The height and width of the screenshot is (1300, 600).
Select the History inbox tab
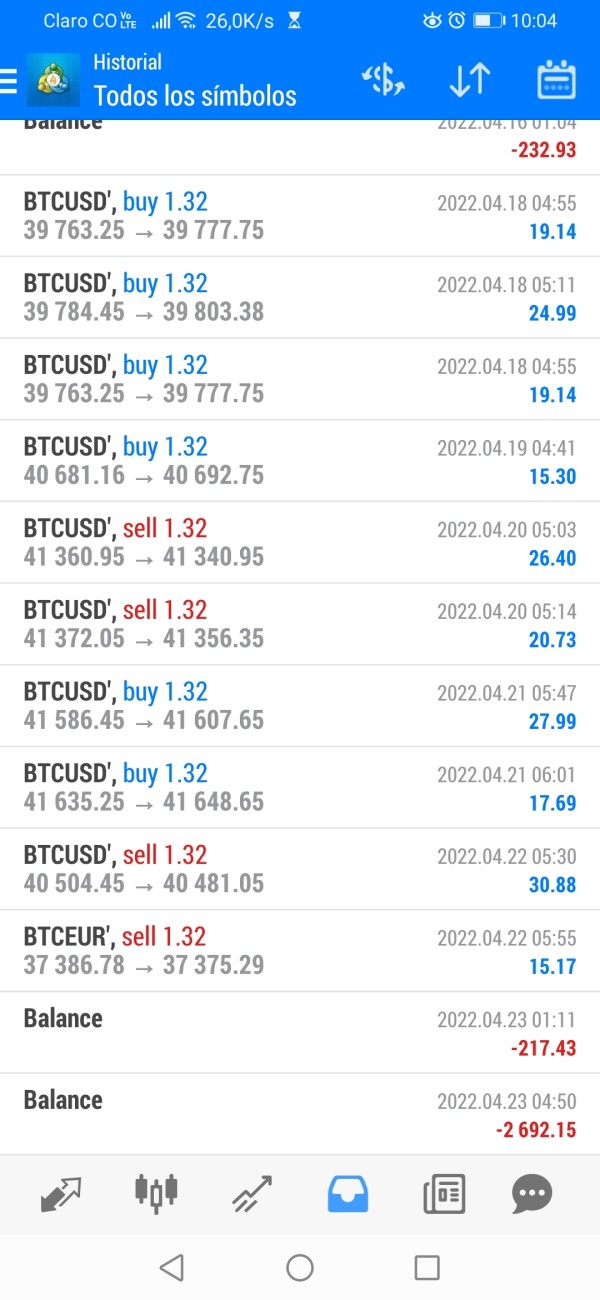click(348, 1193)
